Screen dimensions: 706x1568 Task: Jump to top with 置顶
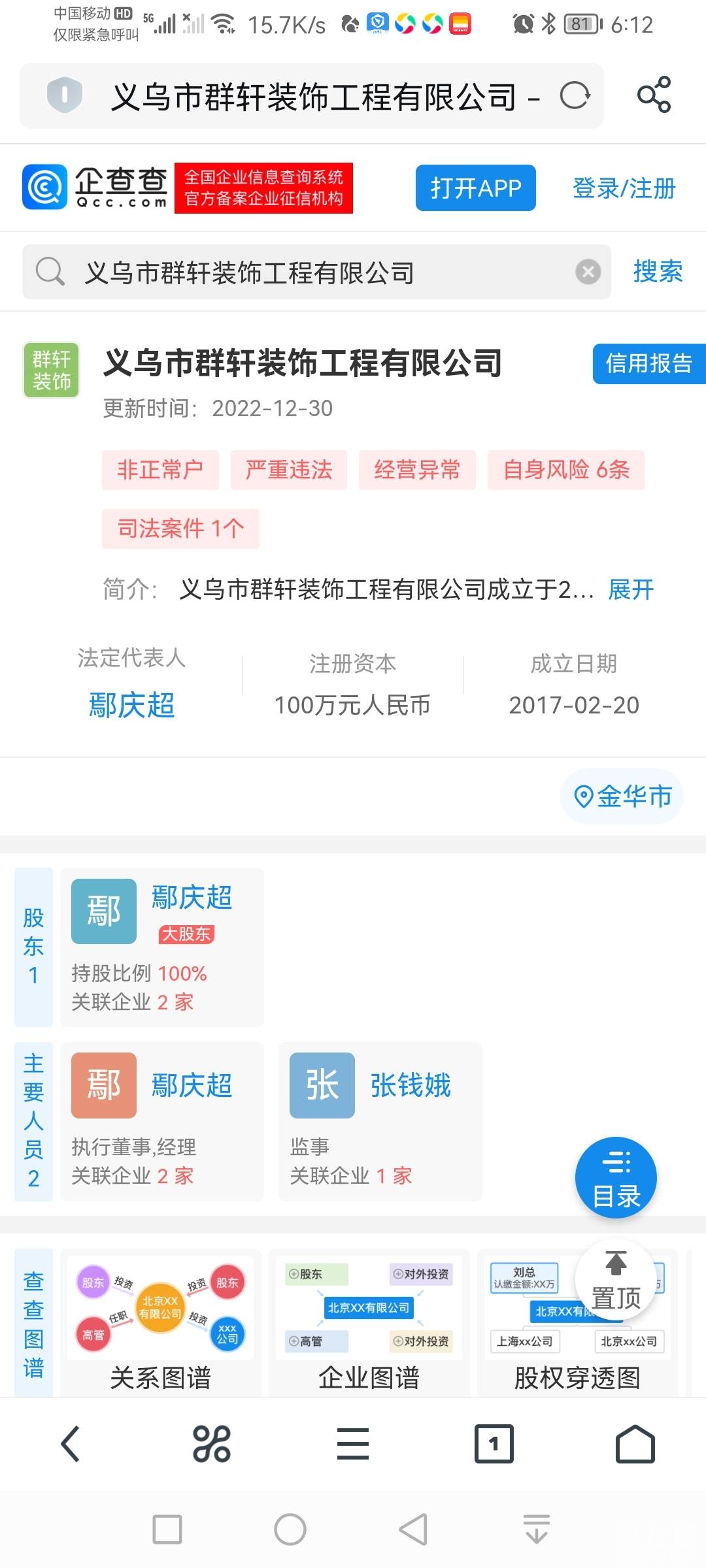pos(616,1280)
